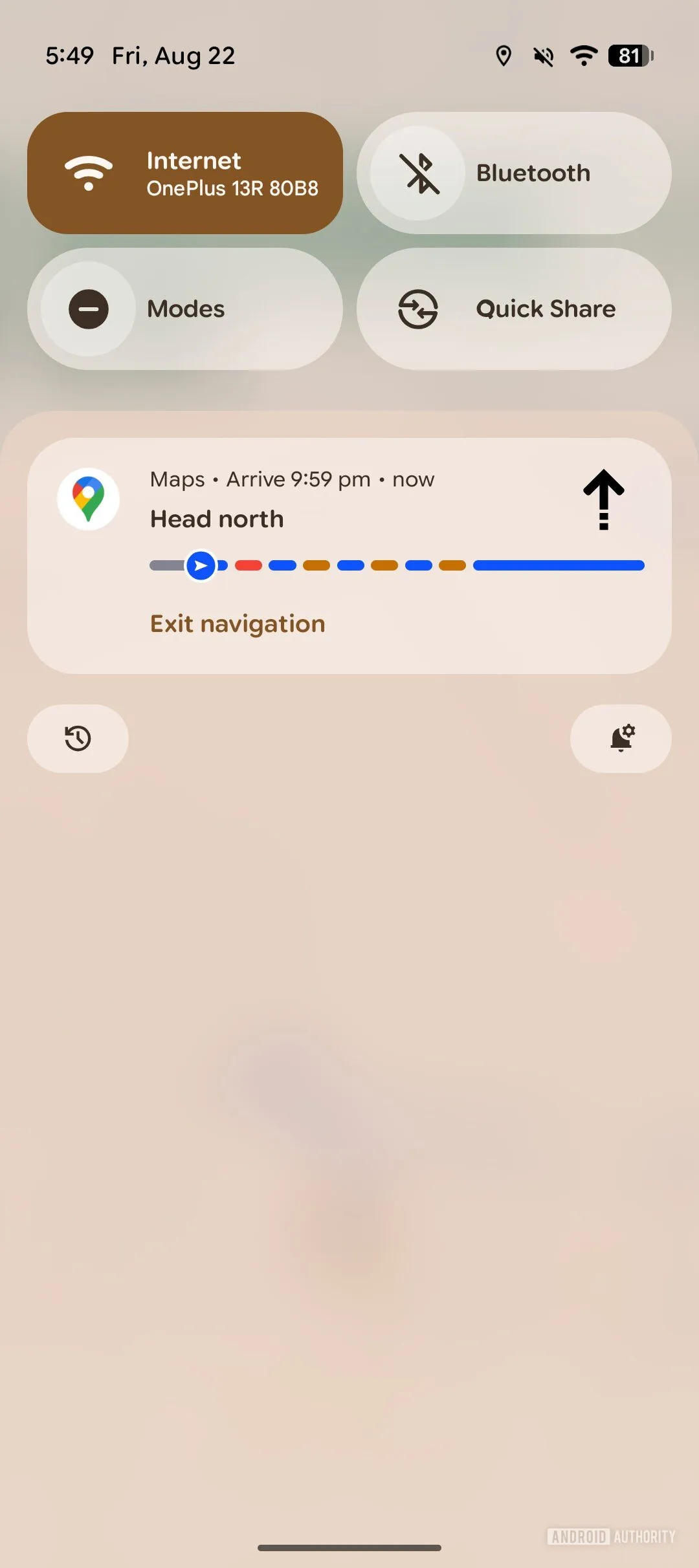Open notification history
The width and height of the screenshot is (699, 1568).
click(x=78, y=739)
